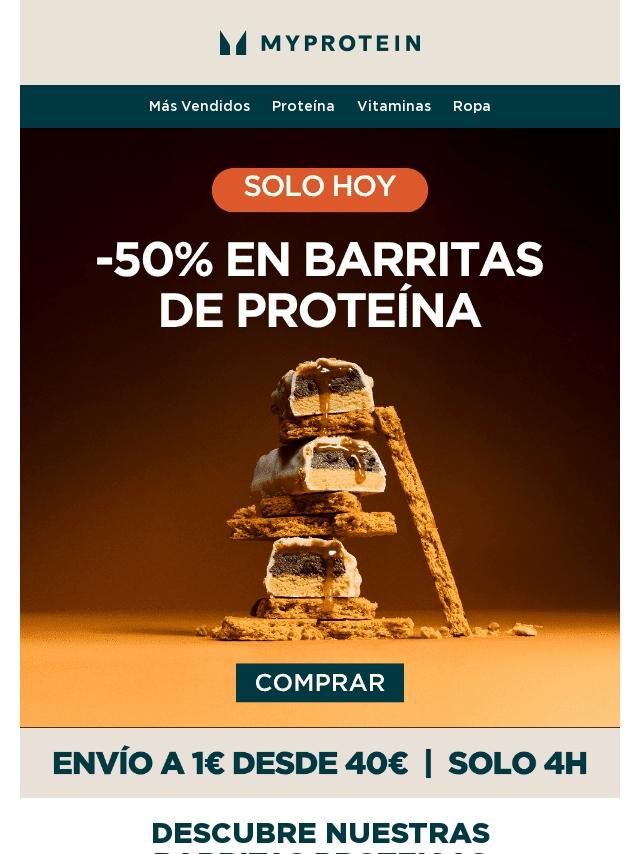This screenshot has height=854, width=640.
Task: Select the Ropa link
Action: click(471, 106)
